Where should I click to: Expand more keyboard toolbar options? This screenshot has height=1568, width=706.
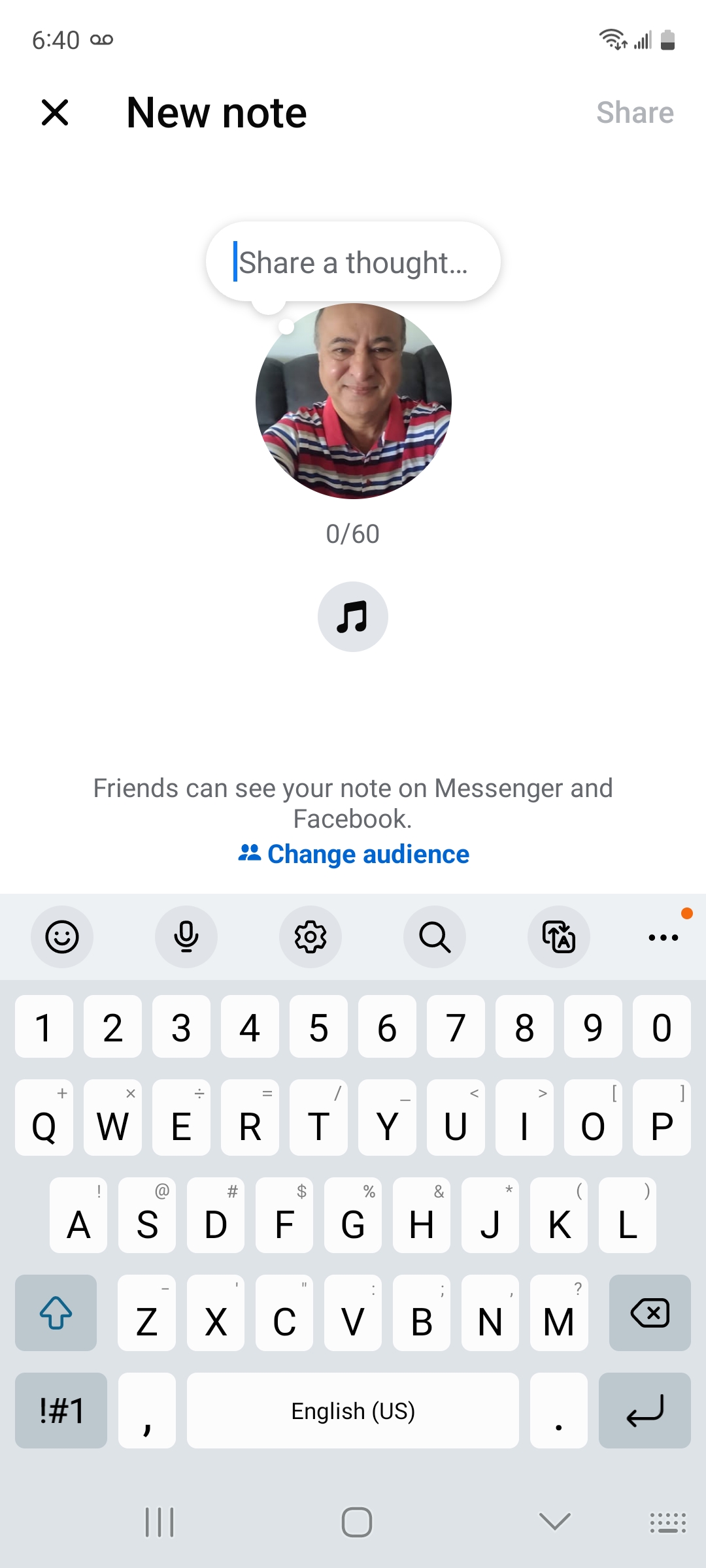[663, 937]
